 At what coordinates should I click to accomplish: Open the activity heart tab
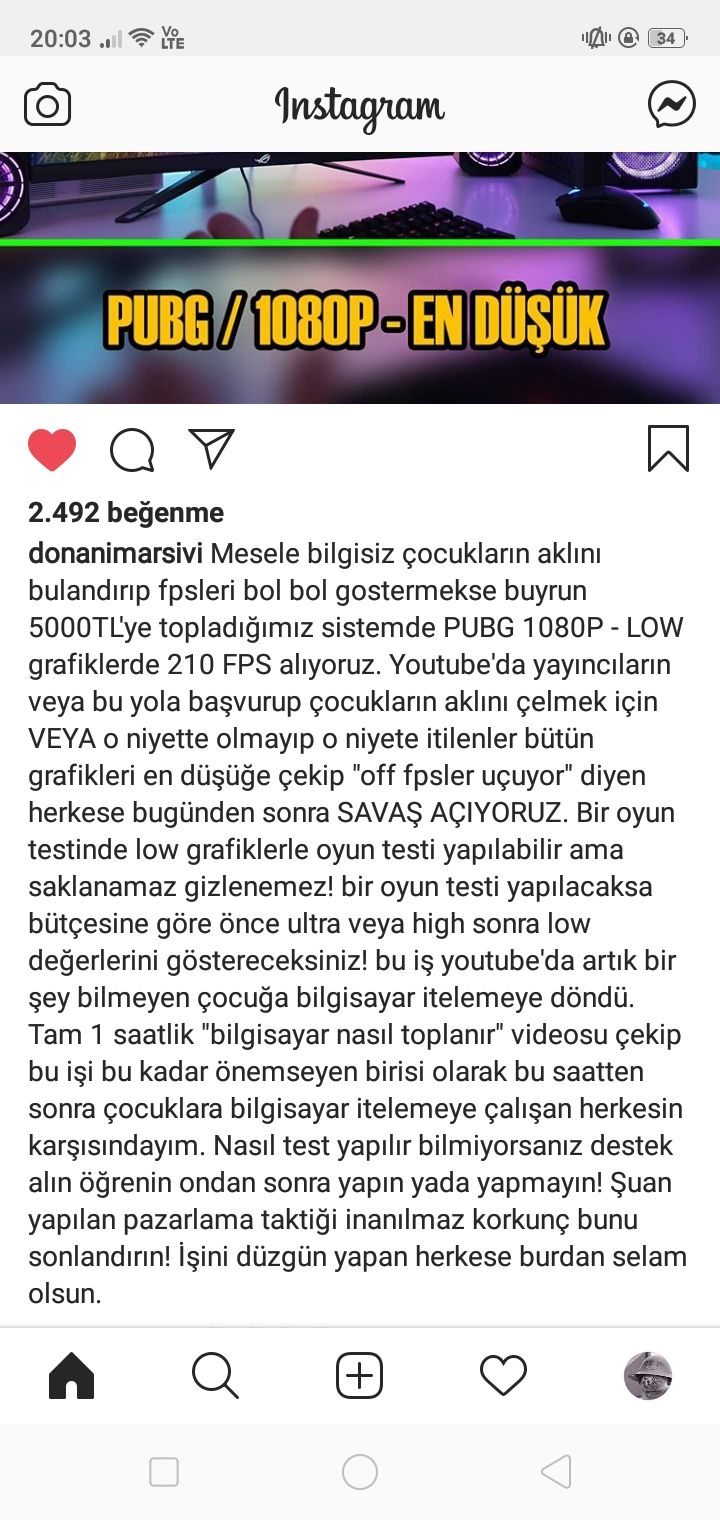tap(503, 1376)
